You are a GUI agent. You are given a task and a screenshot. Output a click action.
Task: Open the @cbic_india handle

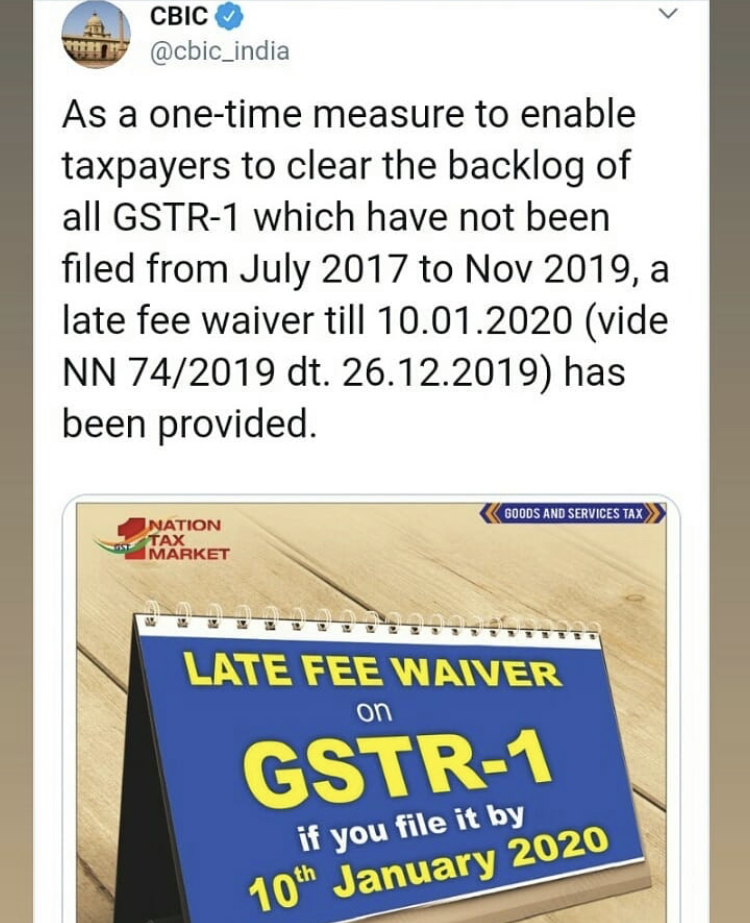(219, 51)
